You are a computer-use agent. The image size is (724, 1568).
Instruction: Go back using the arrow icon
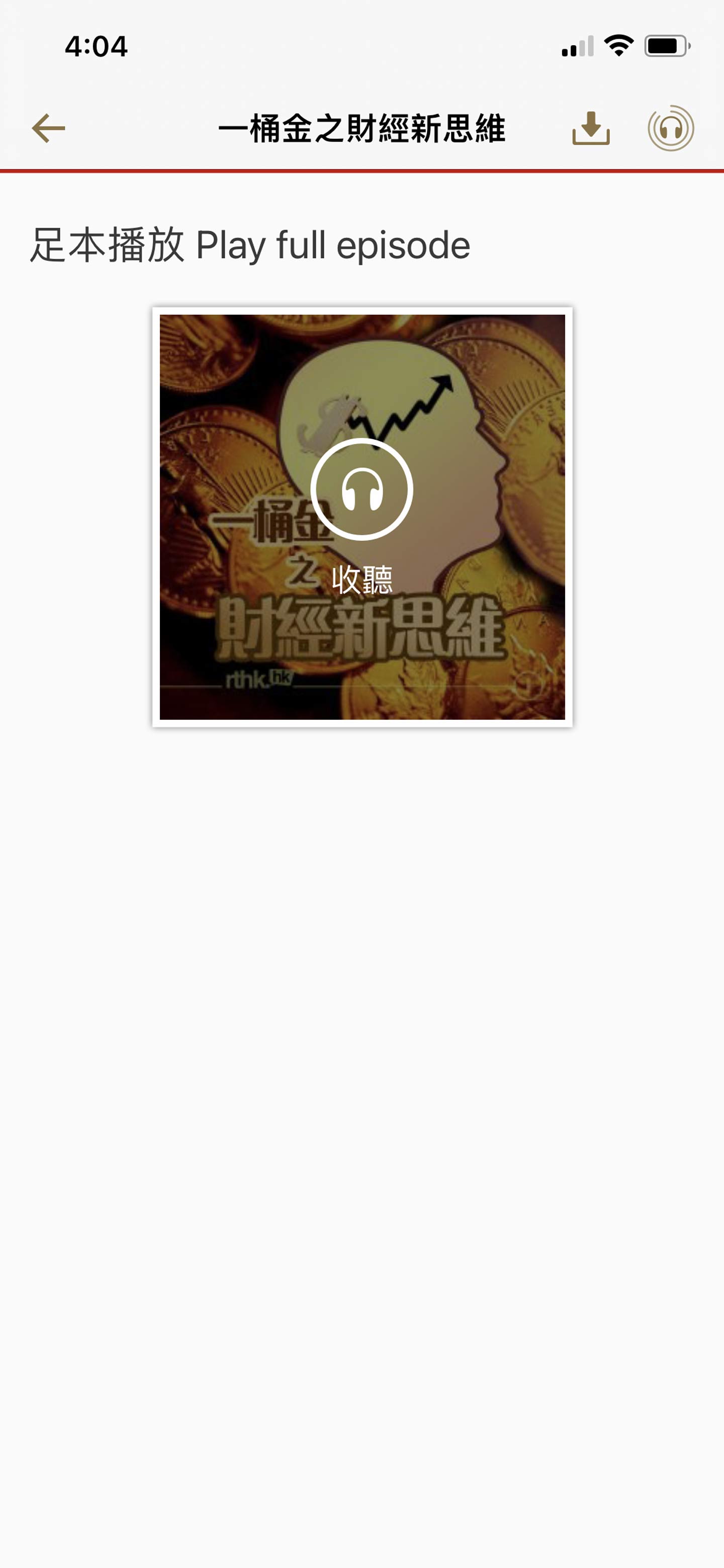pos(49,129)
